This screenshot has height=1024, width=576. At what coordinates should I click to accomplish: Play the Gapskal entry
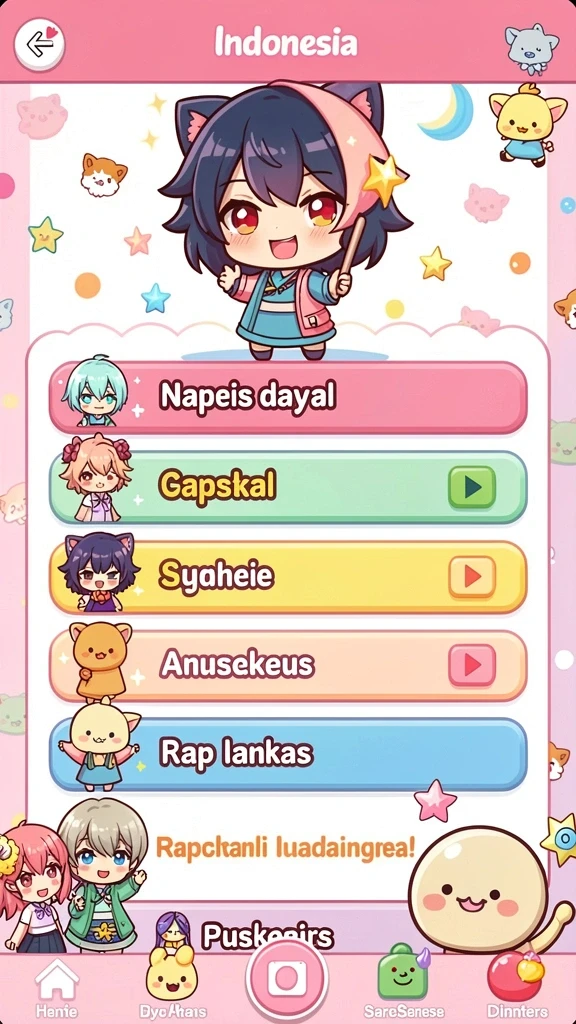click(472, 487)
